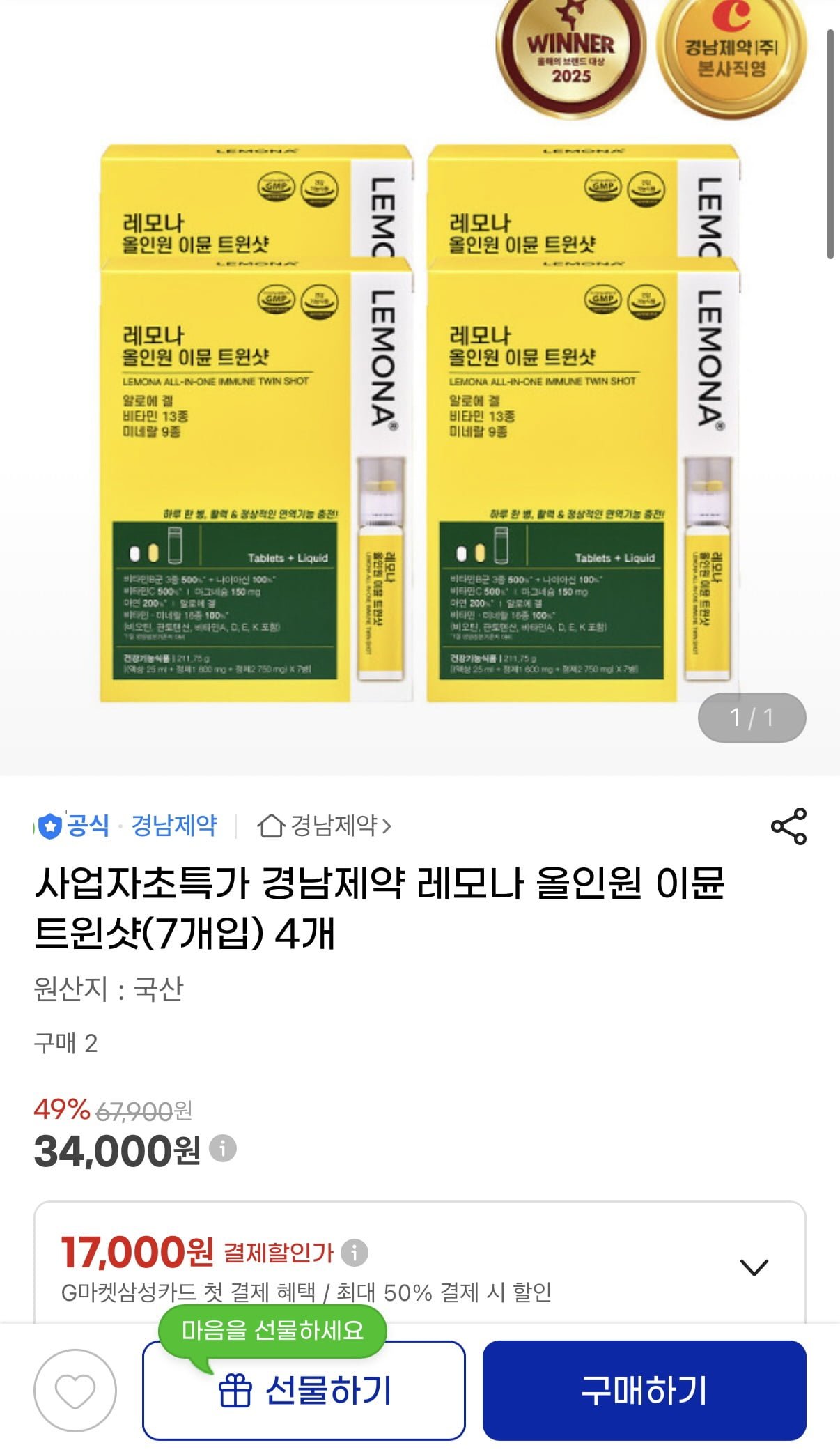Open the 경남제약 store home link
840x1452 pixels.
pos(325,826)
